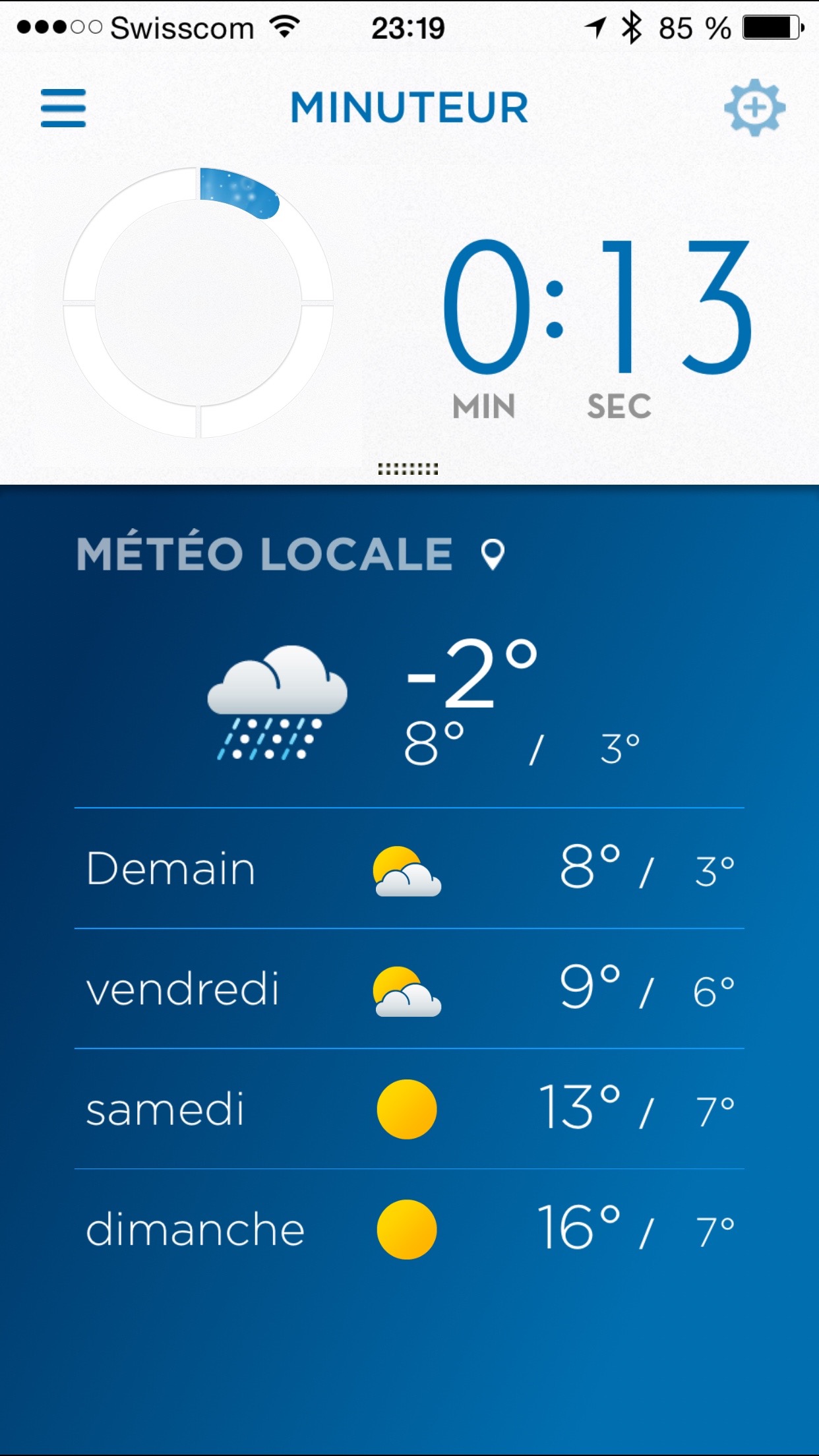
Task: Tap the dotted panel handle
Action: [408, 469]
